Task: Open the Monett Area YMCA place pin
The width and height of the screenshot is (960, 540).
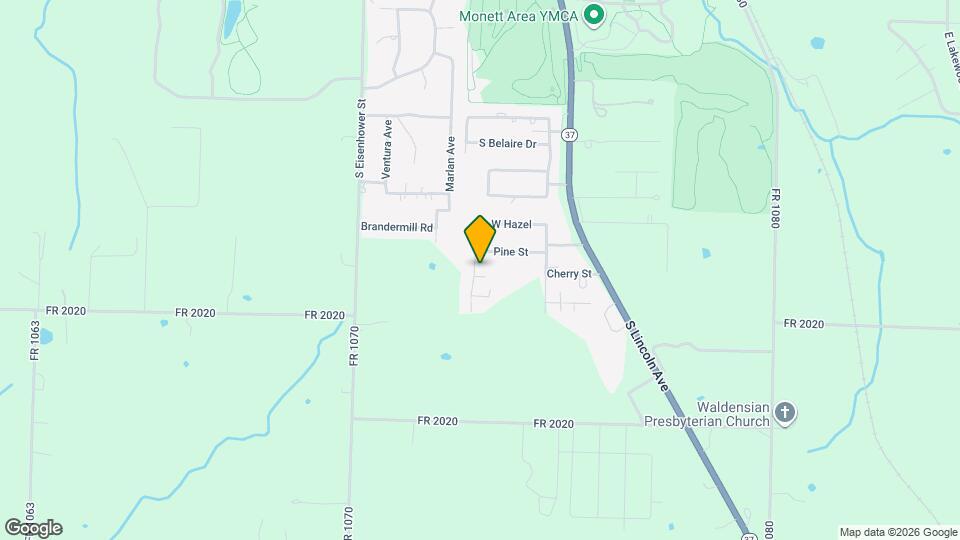Action: click(x=593, y=15)
